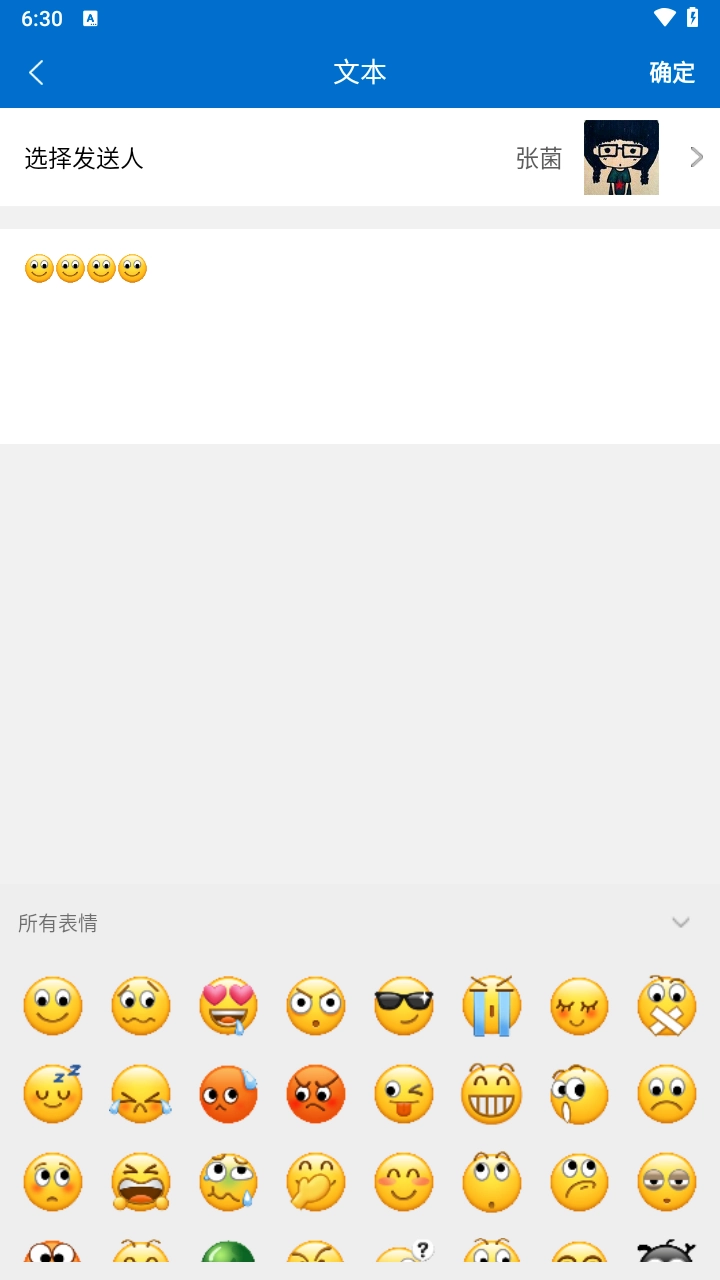Select the covering-mouth giggling emoji
Image resolution: width=720 pixels, height=1280 pixels.
[316, 1182]
